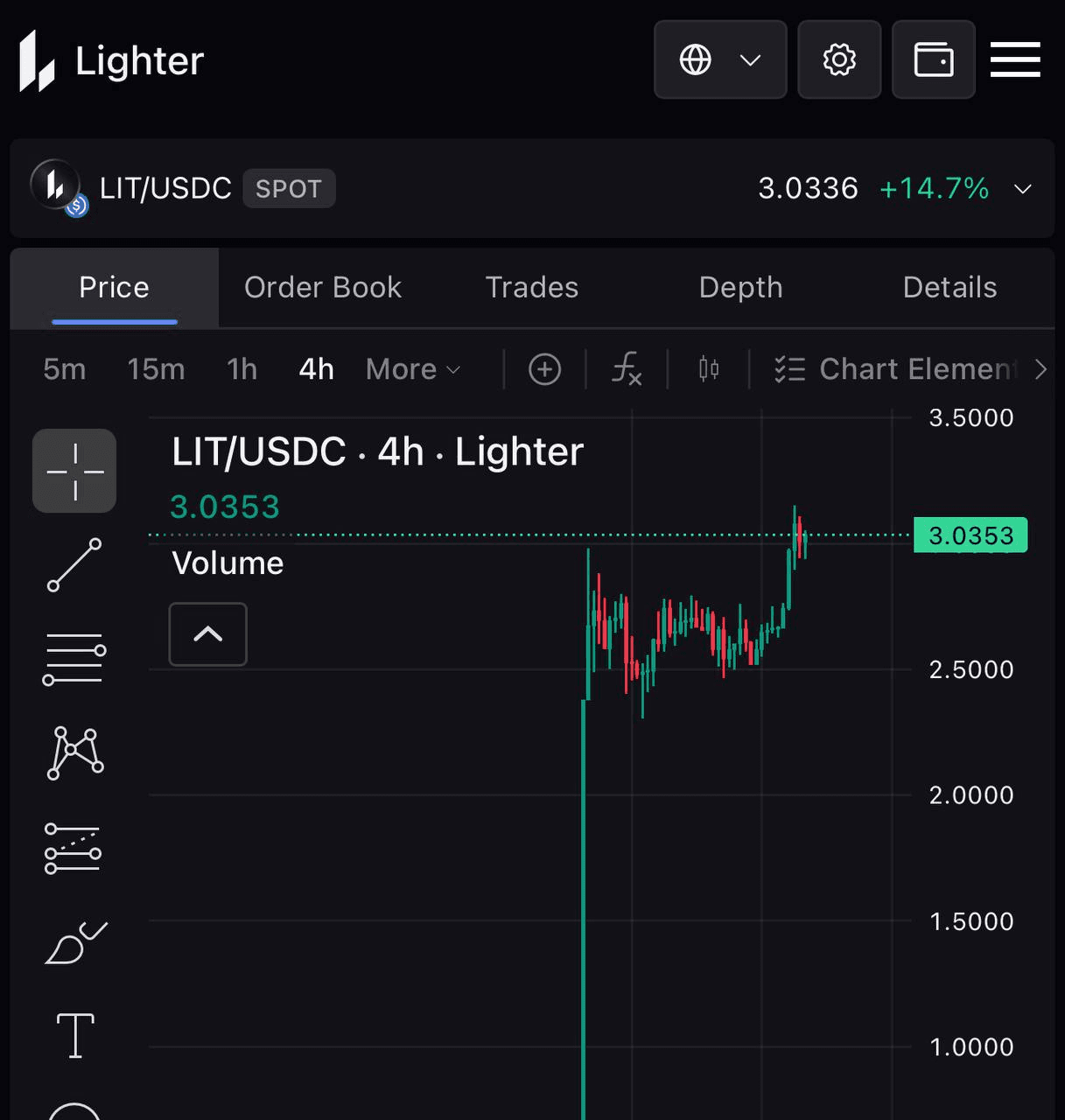This screenshot has width=1065, height=1120.
Task: Change the candlestick chart type
Action: 709,369
